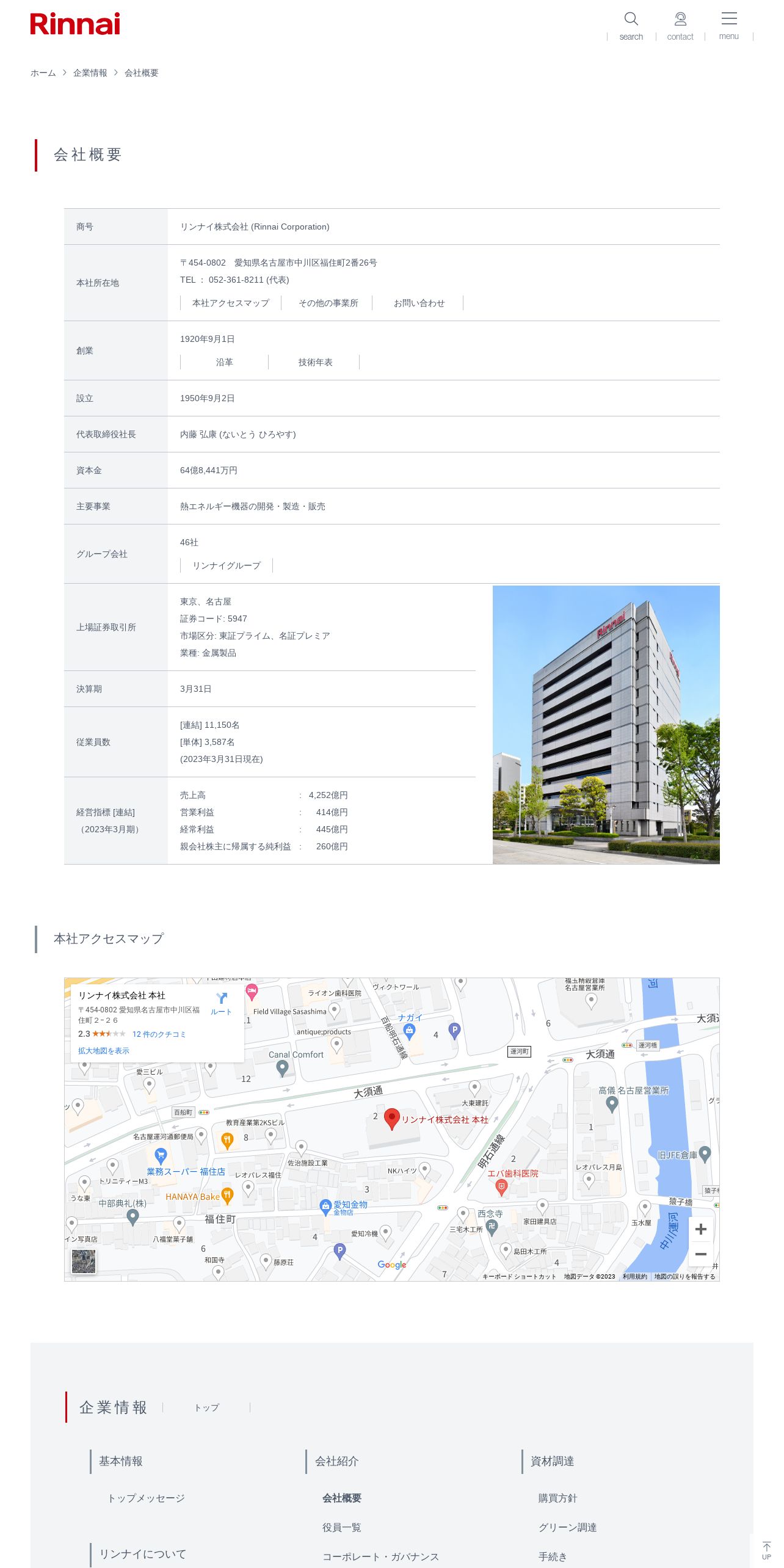Open the search icon in header
Image resolution: width=784 pixels, height=1568 pixels.
(631, 26)
